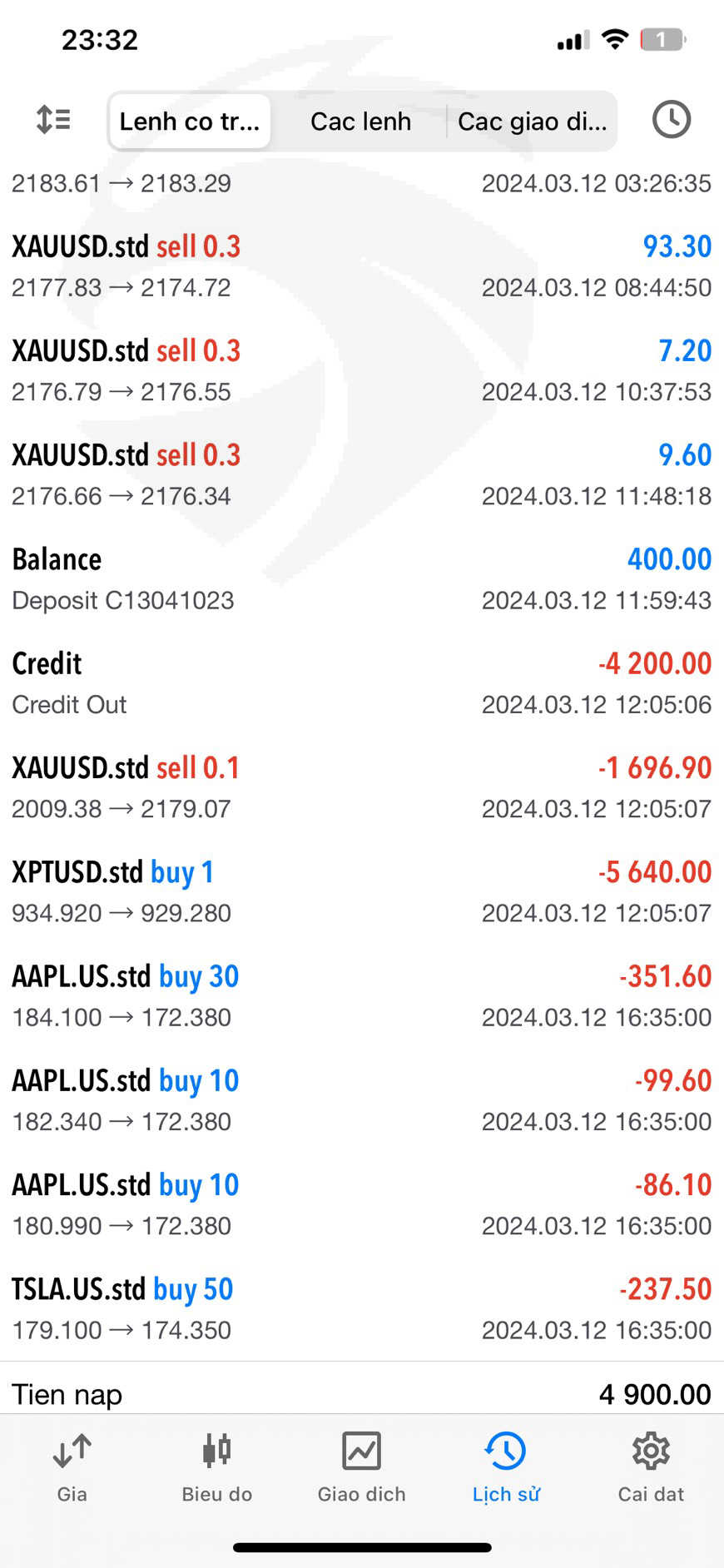Open the Credit Out entry
This screenshot has height=1568, width=724.
point(362,683)
